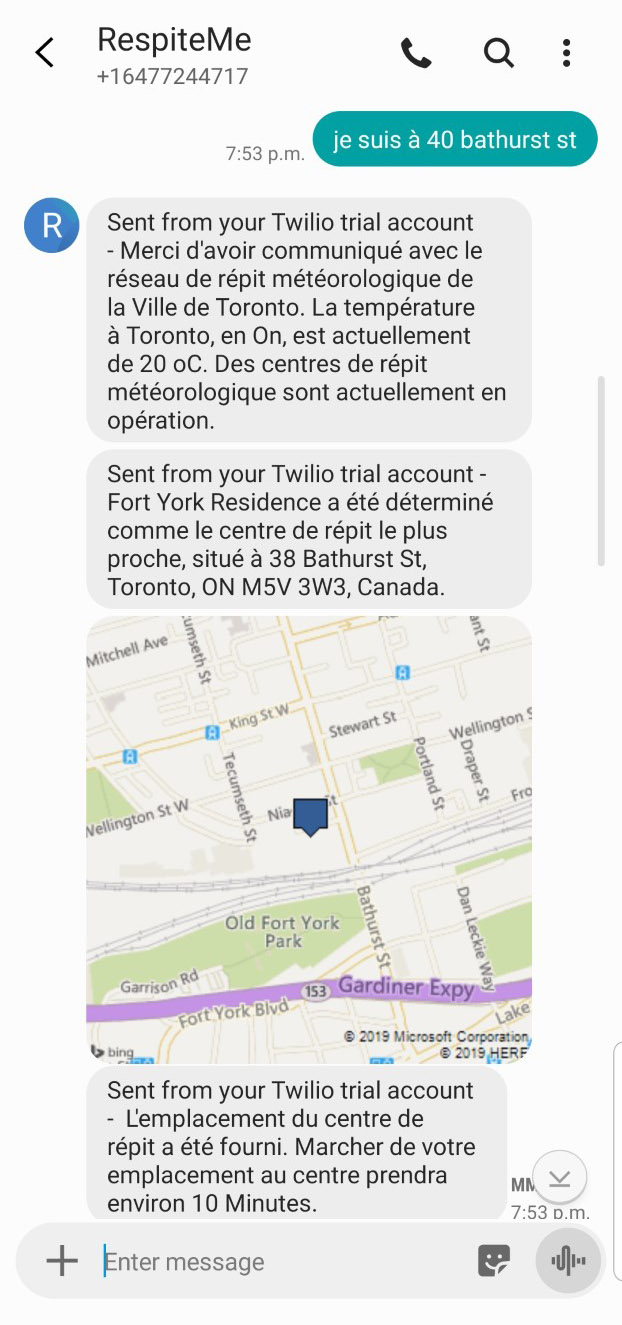622x1325 pixels.
Task: Search within this conversation
Action: point(498,53)
